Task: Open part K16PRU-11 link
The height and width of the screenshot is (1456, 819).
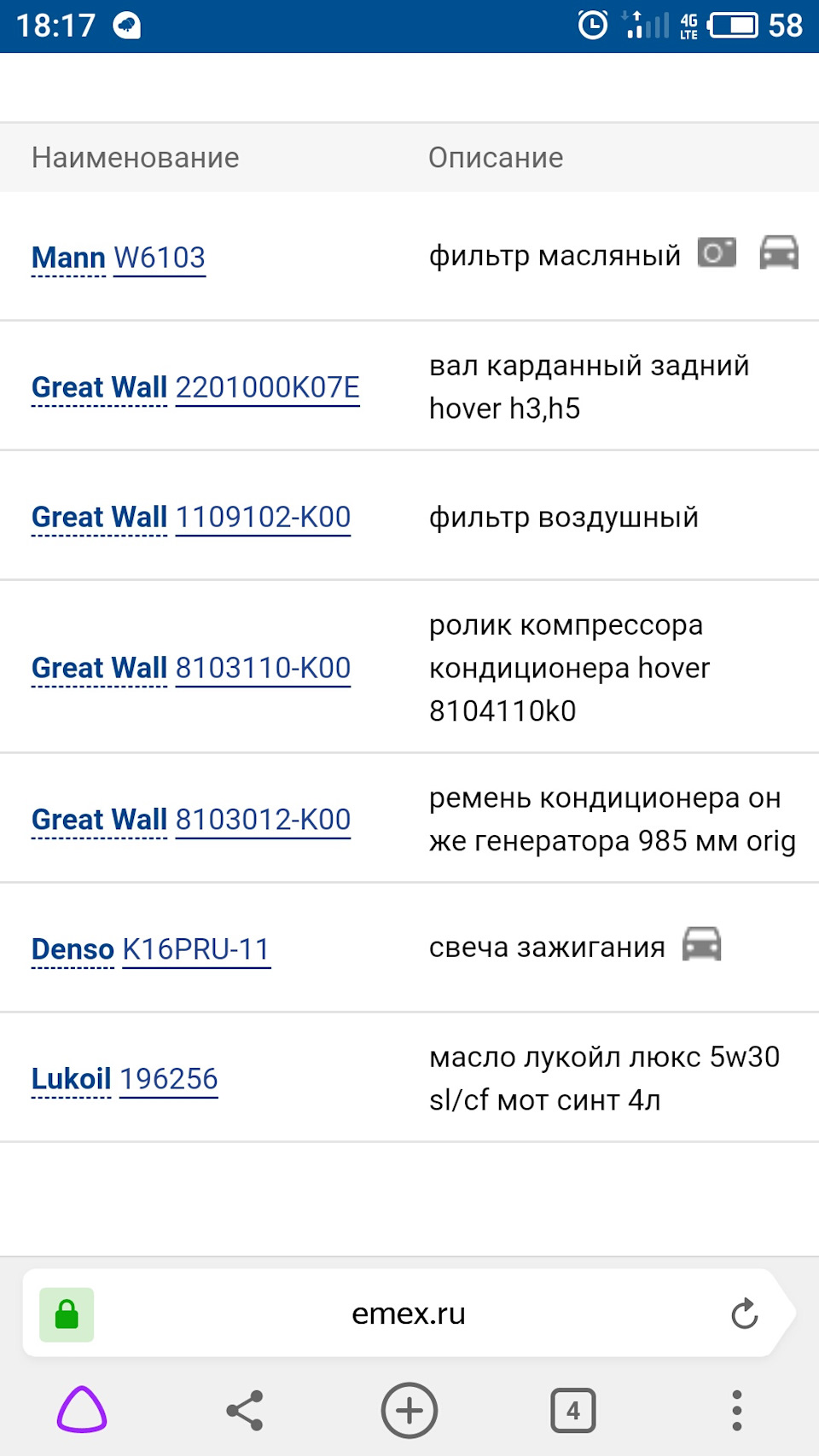Action: 196,949
